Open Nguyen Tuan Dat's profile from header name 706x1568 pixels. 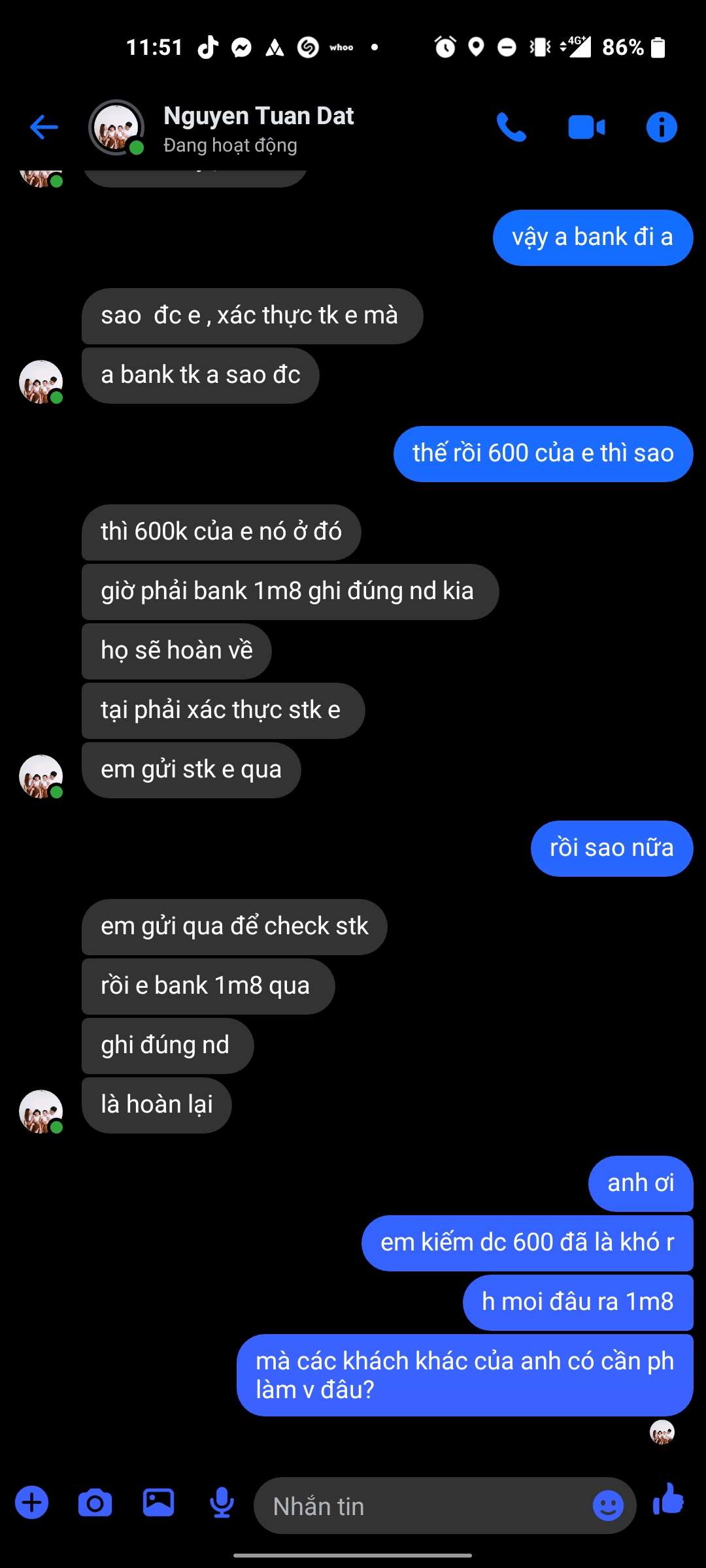(x=258, y=116)
